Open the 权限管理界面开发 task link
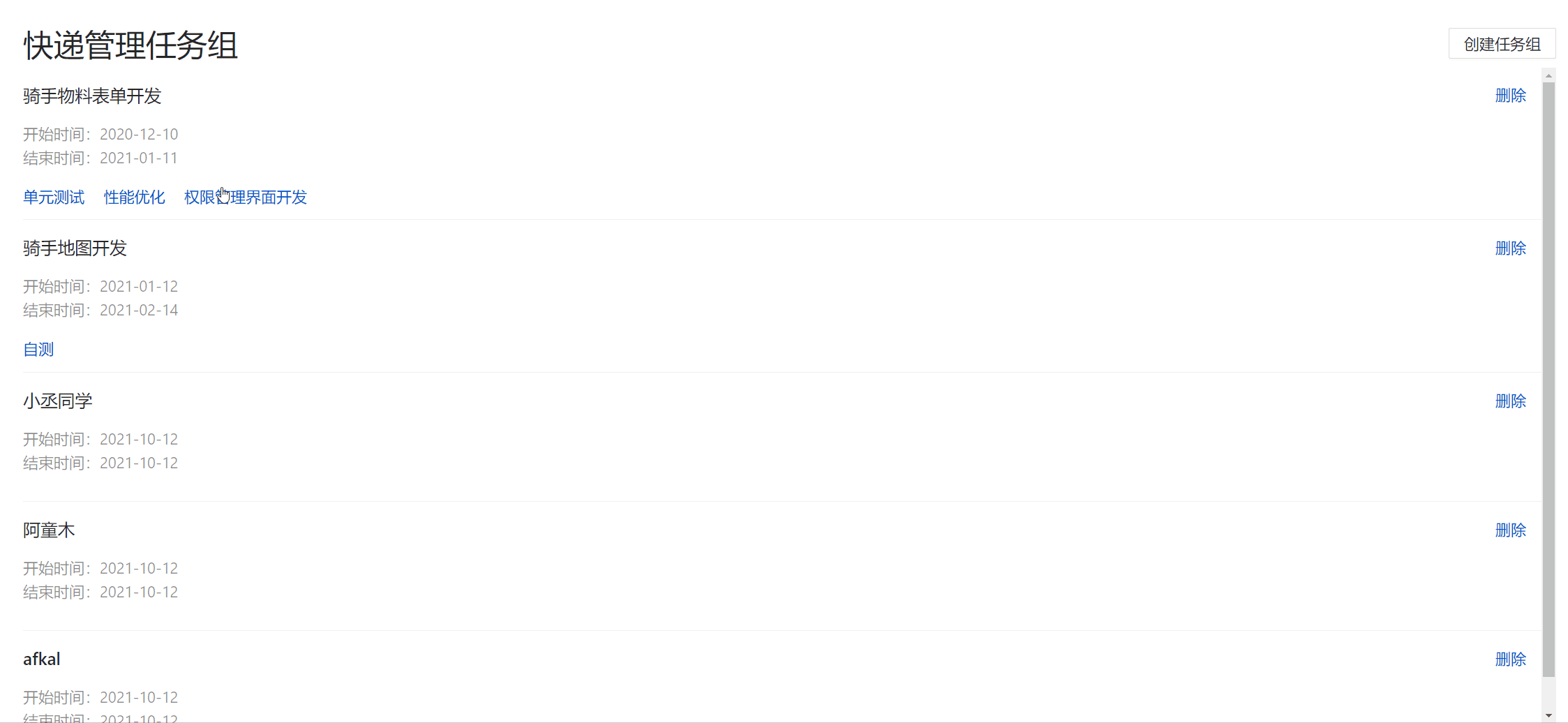This screenshot has width=1568, height=723. (x=246, y=197)
